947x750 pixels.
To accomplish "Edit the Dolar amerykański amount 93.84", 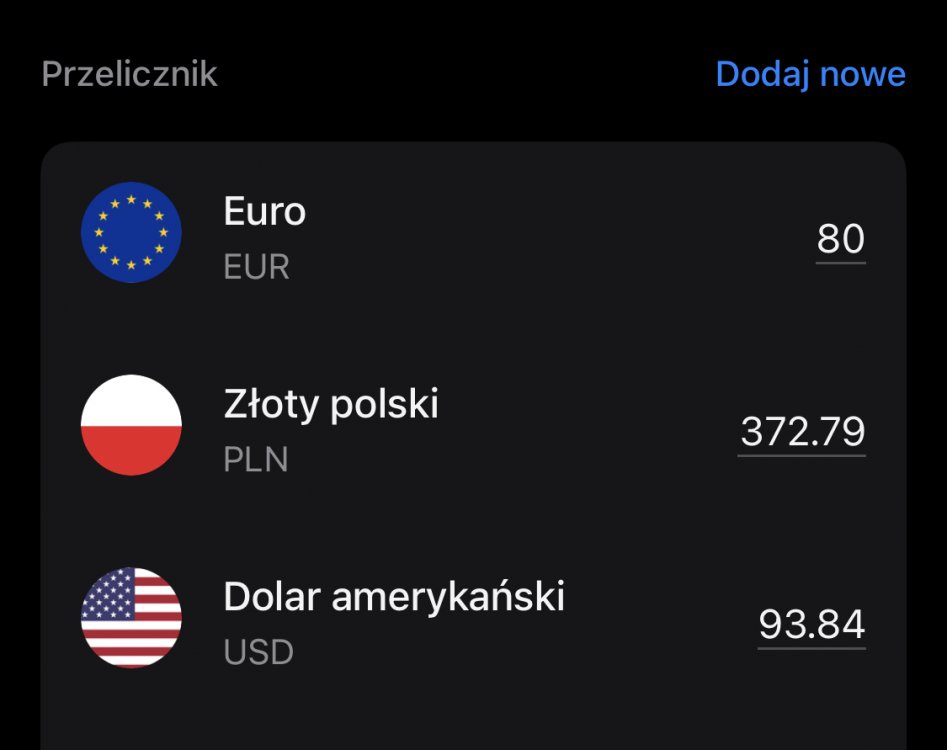I will coord(811,625).
